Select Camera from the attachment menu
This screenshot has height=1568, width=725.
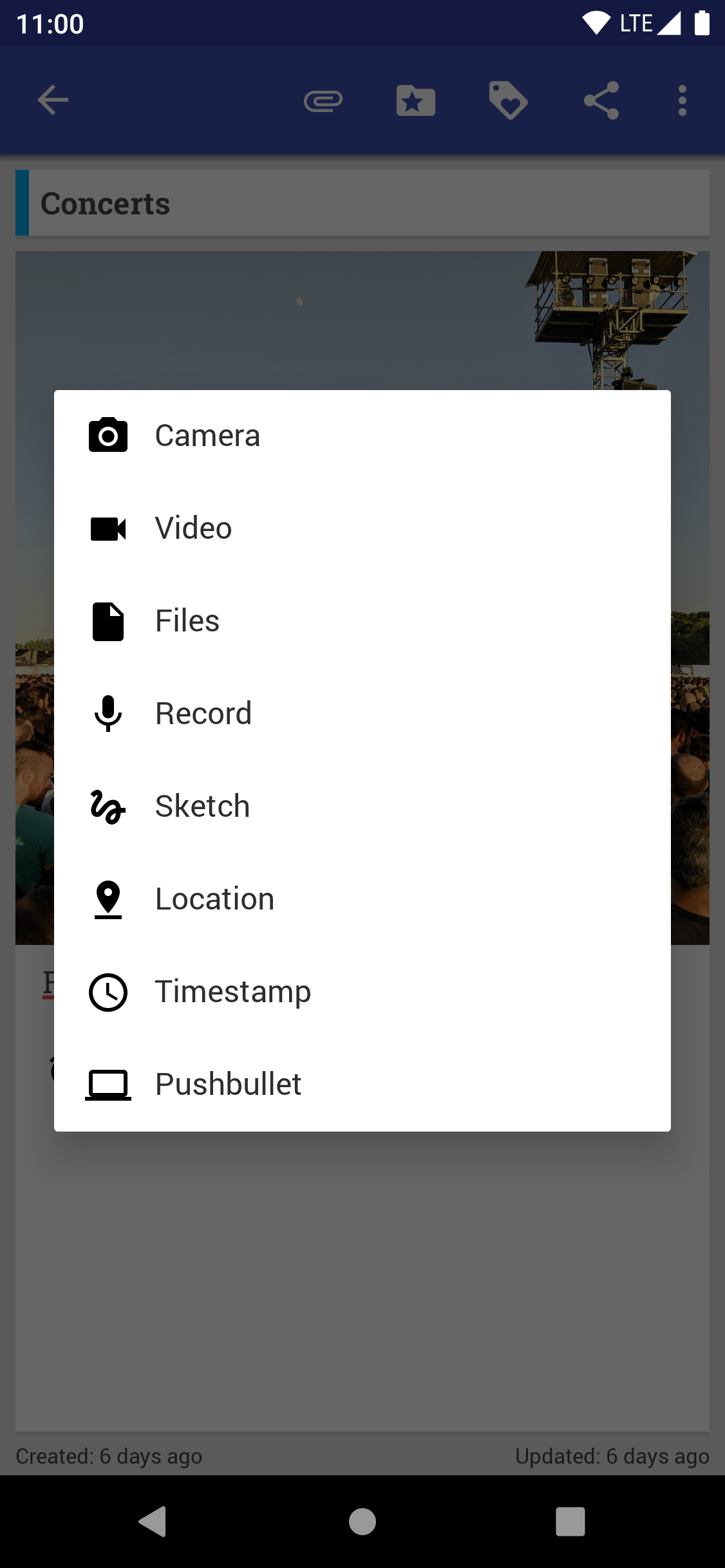(207, 436)
